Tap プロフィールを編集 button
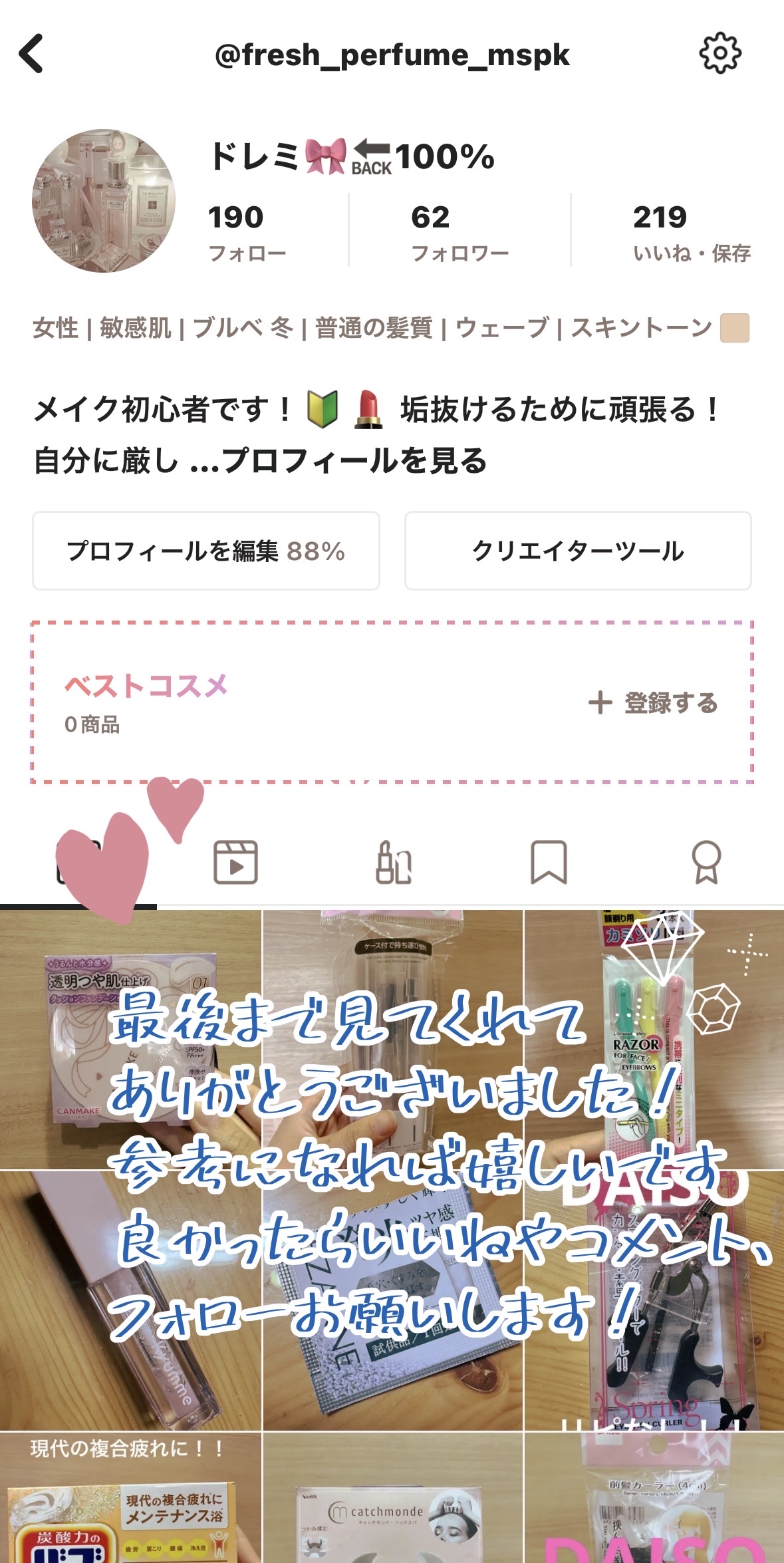Image resolution: width=784 pixels, height=1563 pixels. (x=206, y=551)
